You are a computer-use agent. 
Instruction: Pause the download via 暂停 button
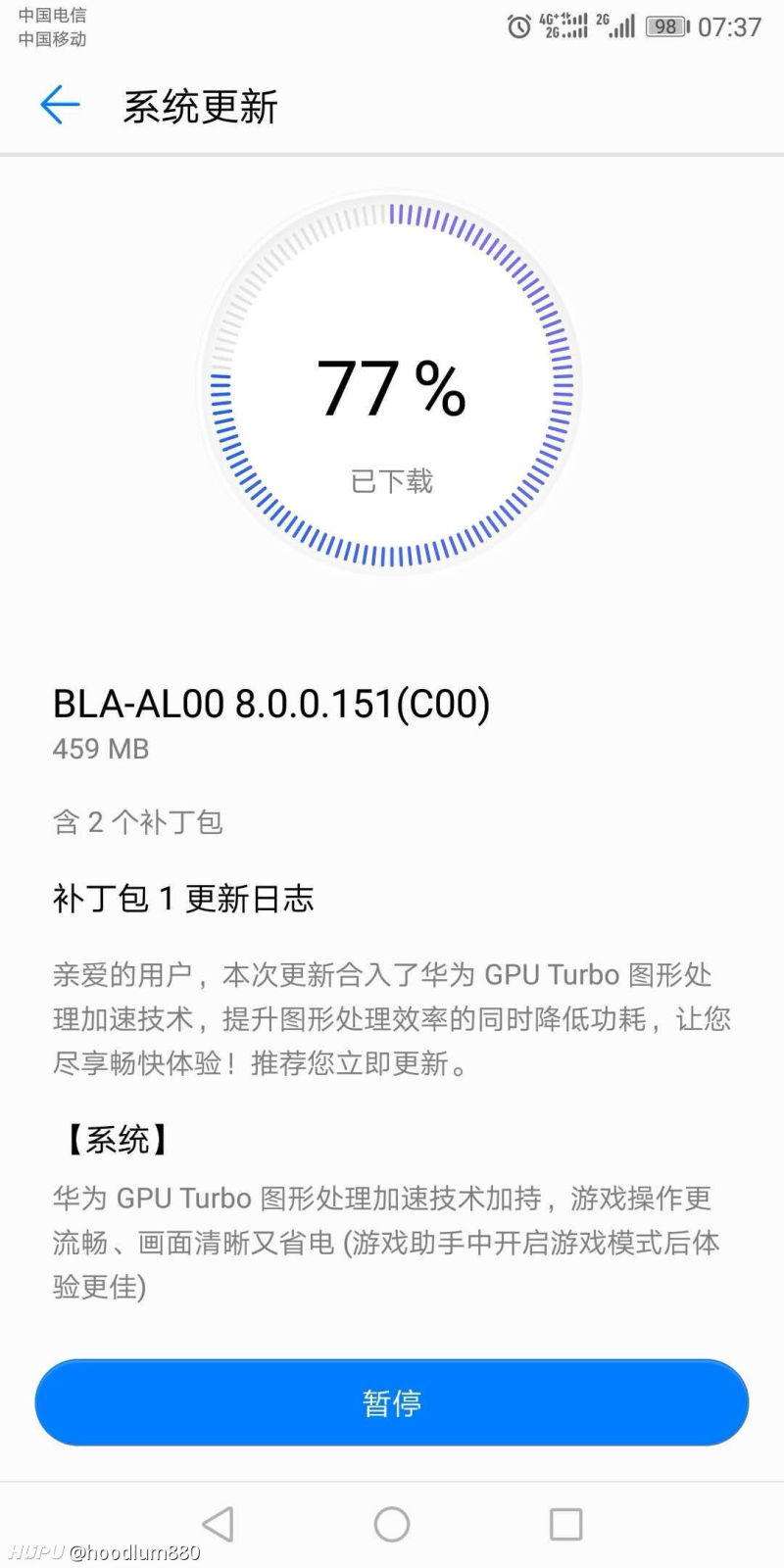point(391,1402)
